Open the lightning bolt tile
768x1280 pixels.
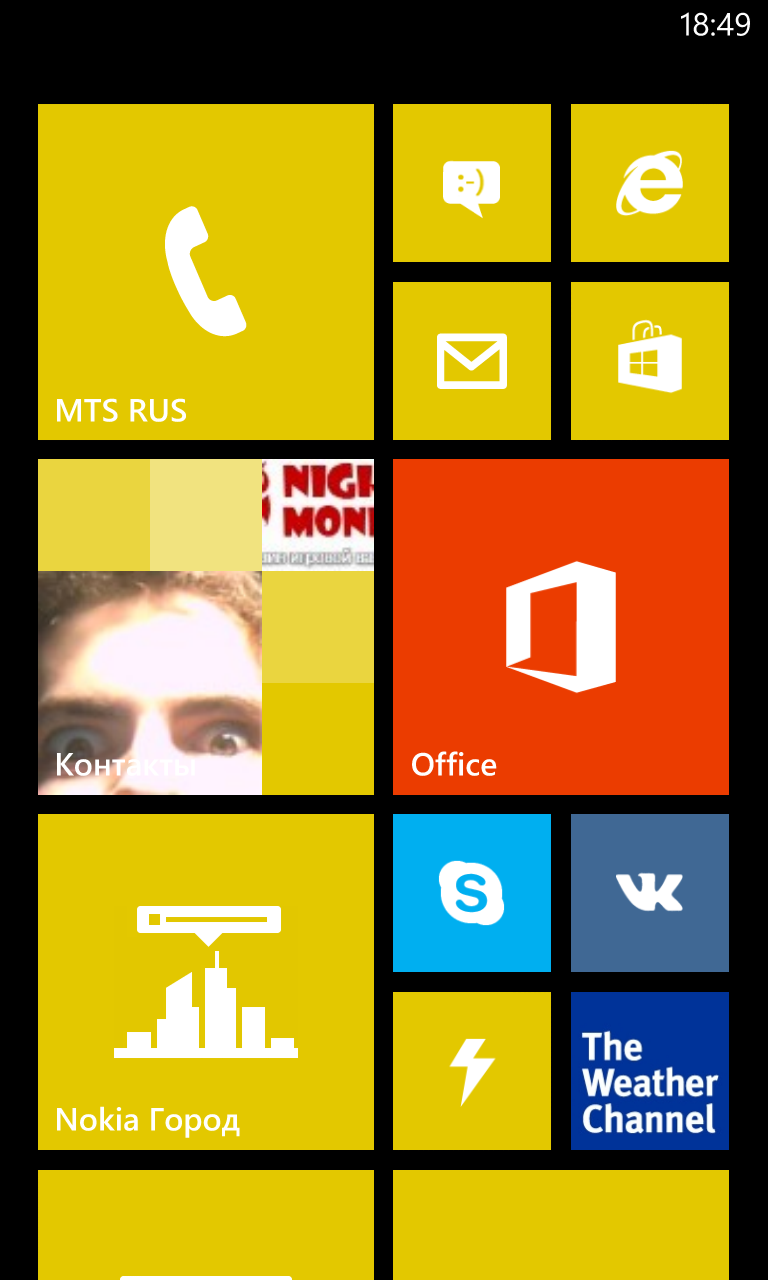click(x=472, y=1071)
